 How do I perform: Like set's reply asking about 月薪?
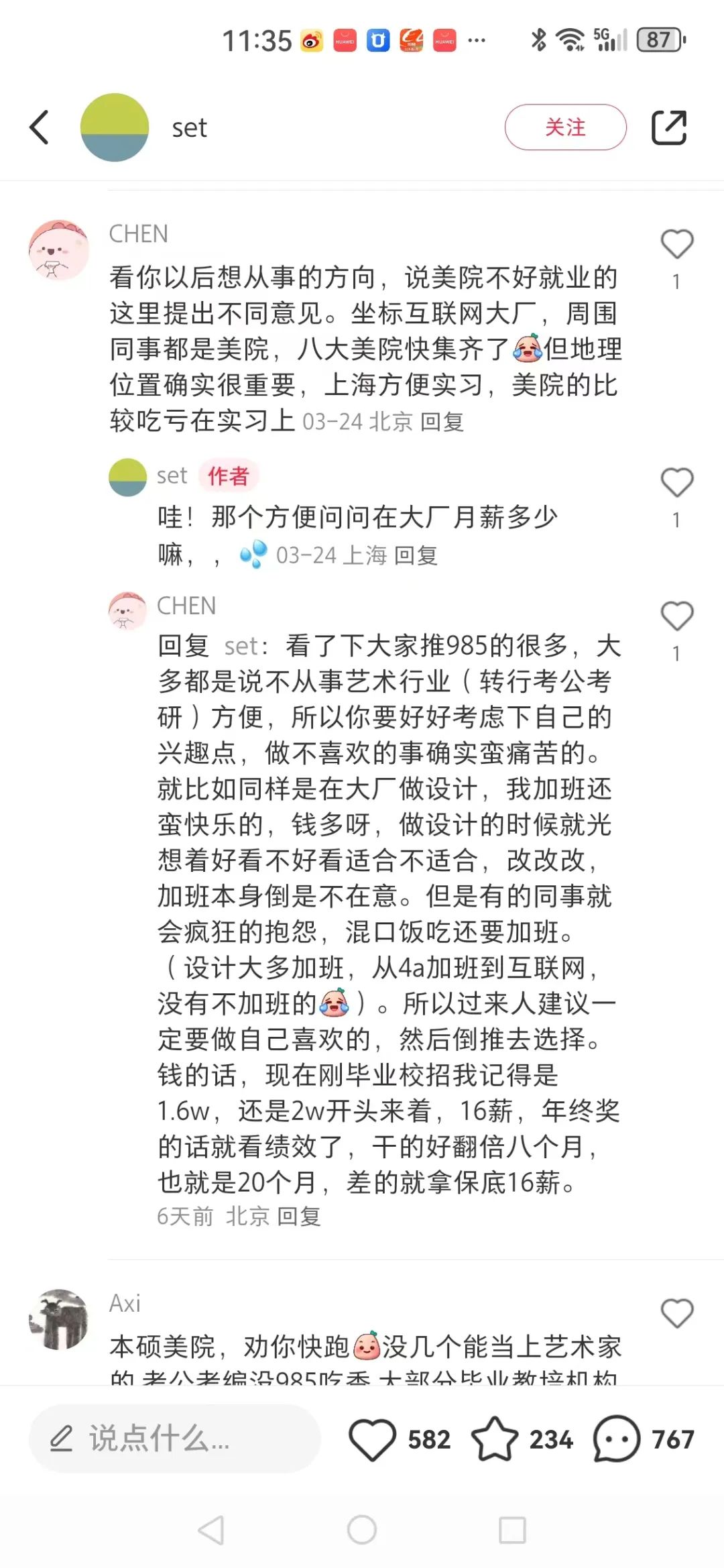676,483
